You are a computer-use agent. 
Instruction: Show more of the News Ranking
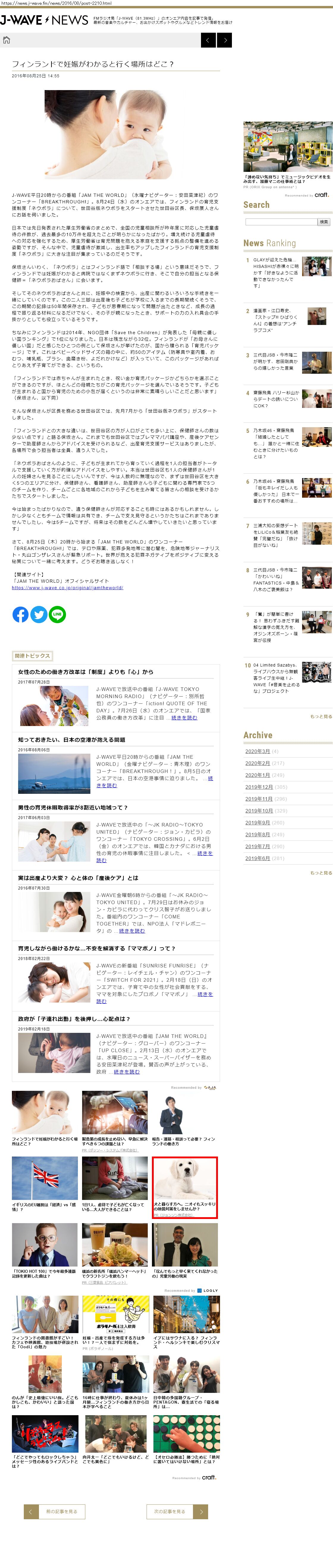[x=321, y=717]
